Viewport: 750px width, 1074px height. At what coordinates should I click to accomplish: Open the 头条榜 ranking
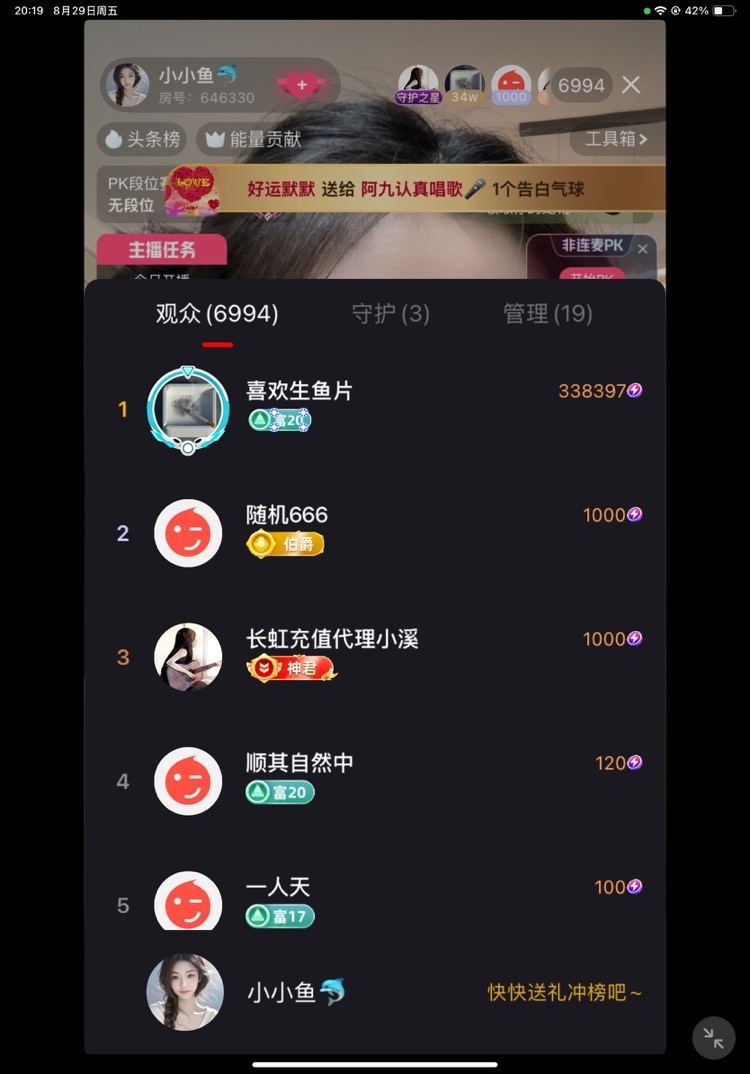tap(142, 139)
